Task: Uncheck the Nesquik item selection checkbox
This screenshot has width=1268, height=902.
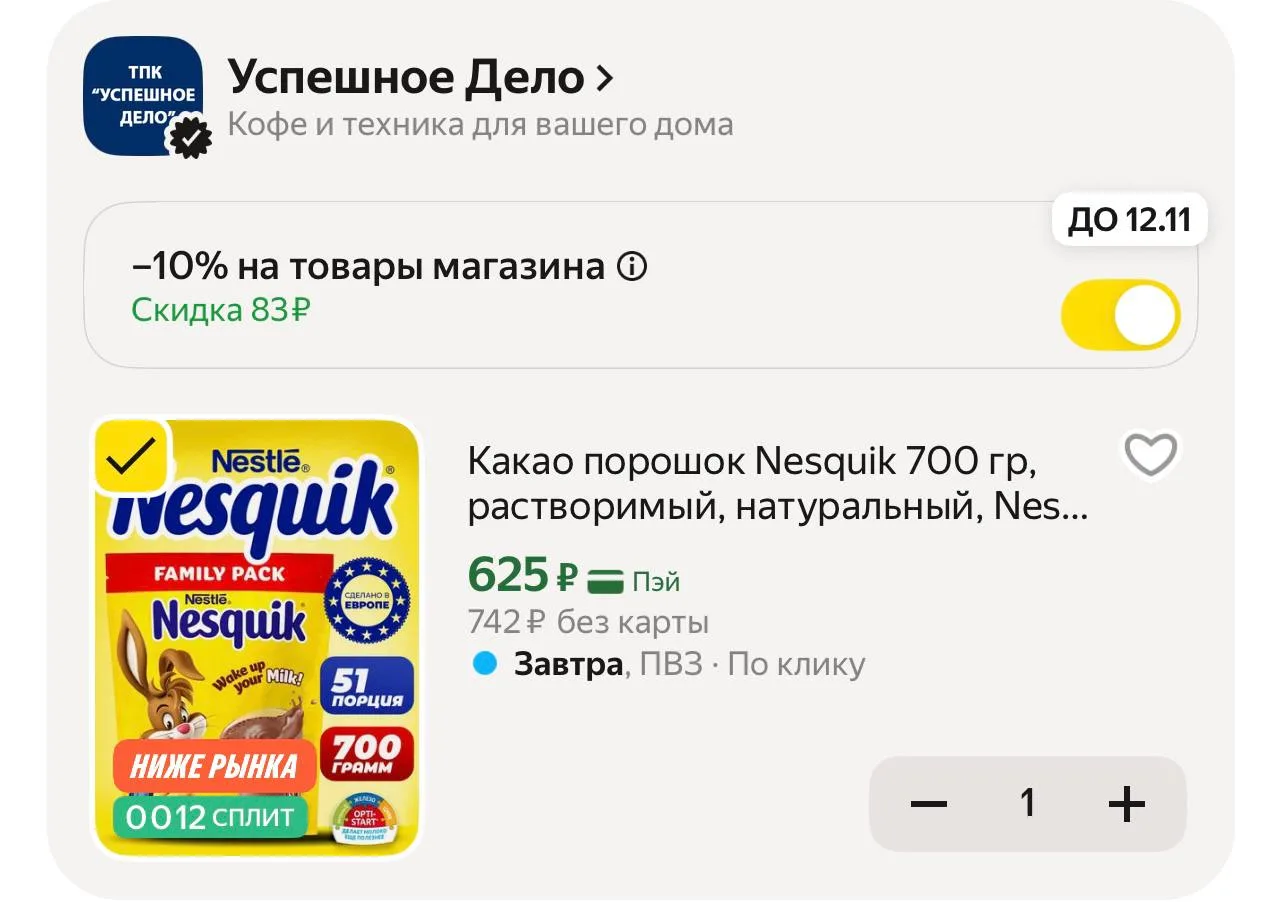Action: click(x=131, y=457)
